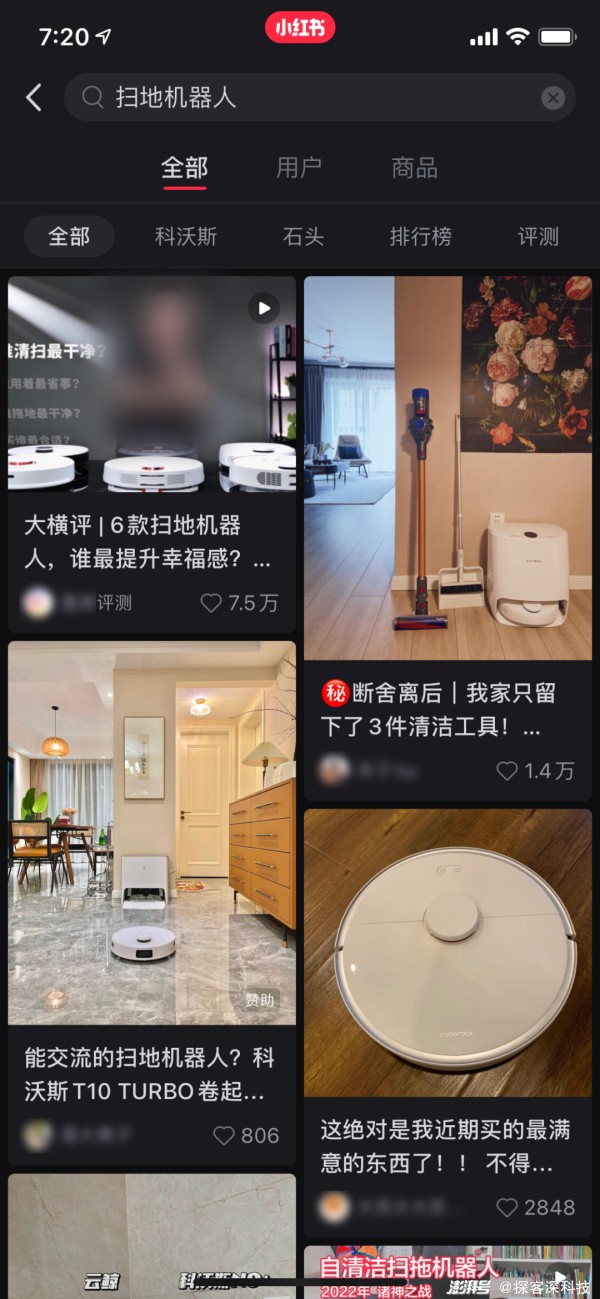Like the 科沃斯 T10 TURBO post with 806 likes
The height and width of the screenshot is (1299, 600).
(224, 1135)
